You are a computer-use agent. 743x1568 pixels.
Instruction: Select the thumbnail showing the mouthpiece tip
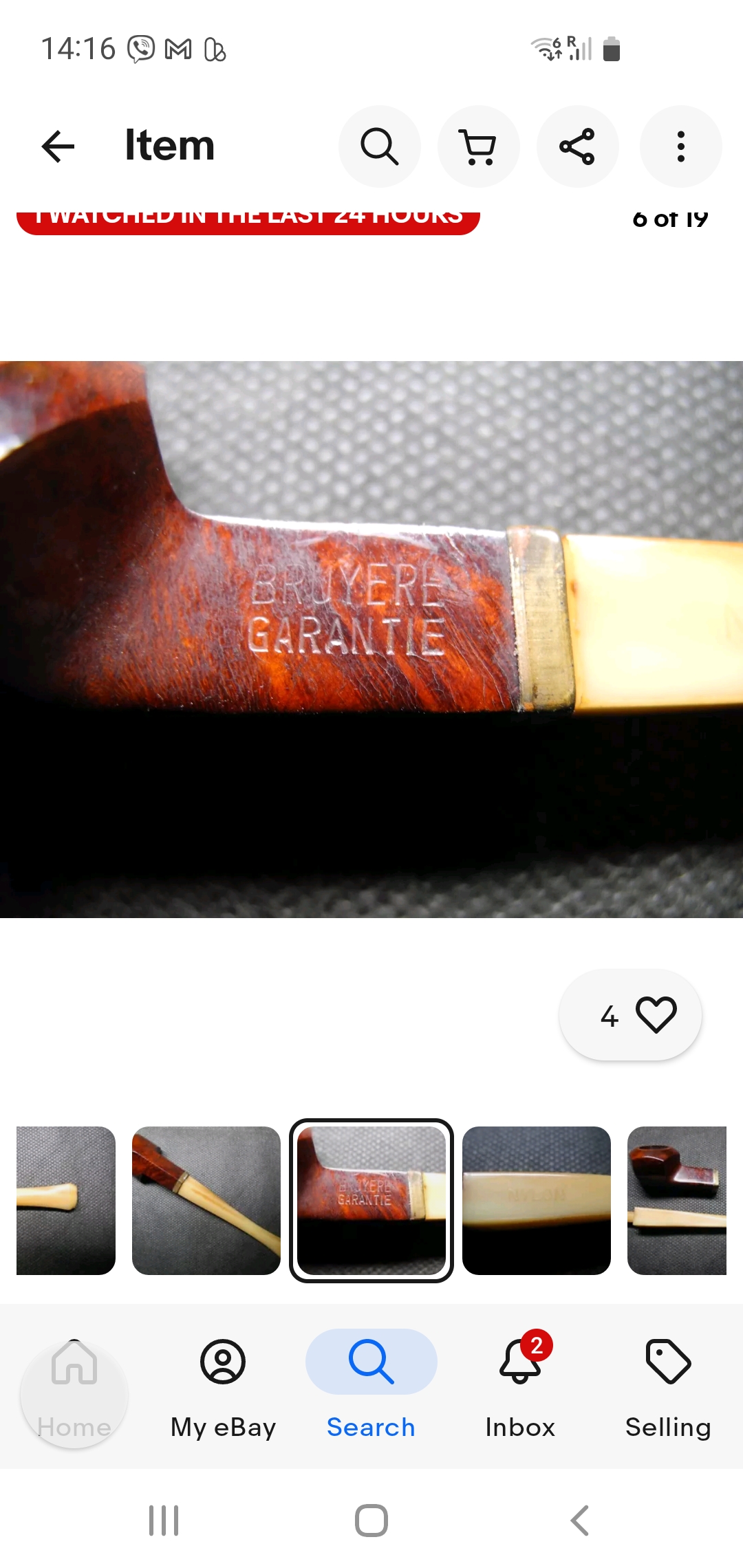(66, 1201)
